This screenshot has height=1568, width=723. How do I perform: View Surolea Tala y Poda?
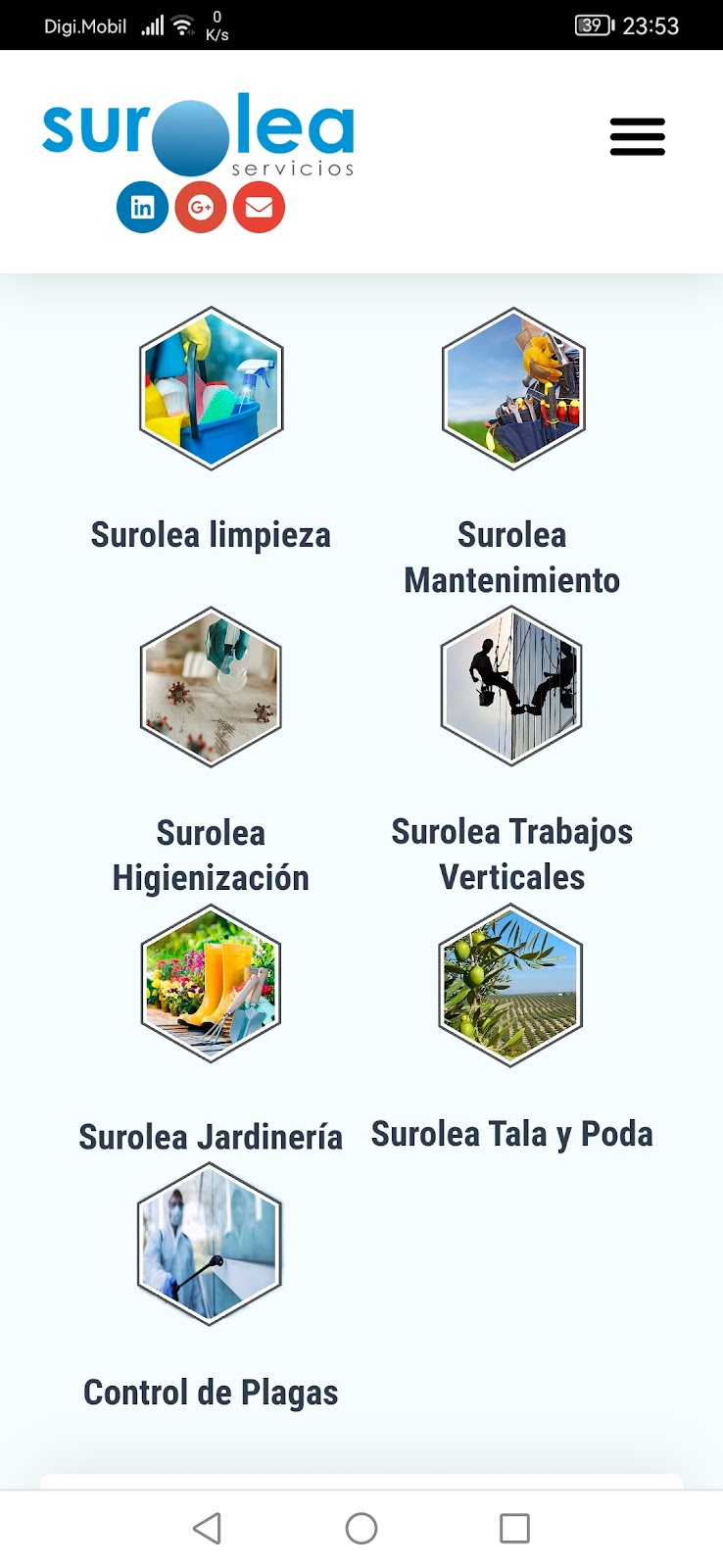click(x=511, y=1134)
